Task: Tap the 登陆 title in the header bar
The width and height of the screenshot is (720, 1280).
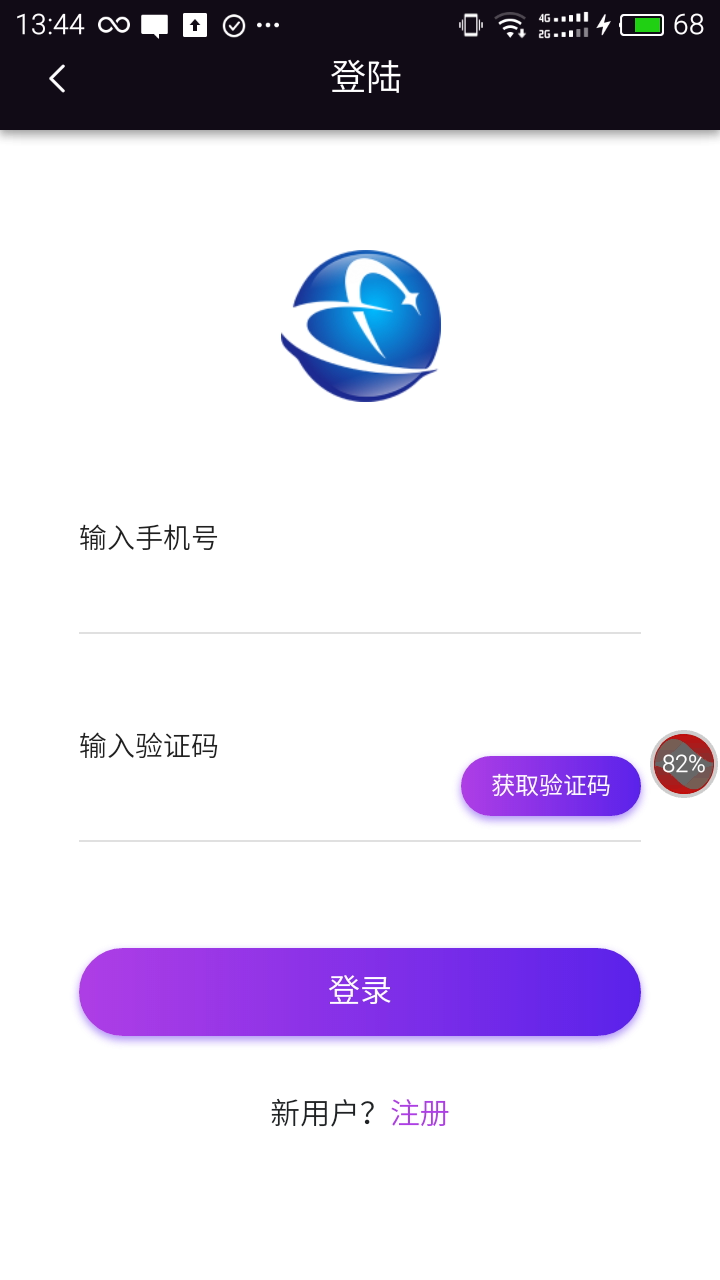Action: point(364,78)
